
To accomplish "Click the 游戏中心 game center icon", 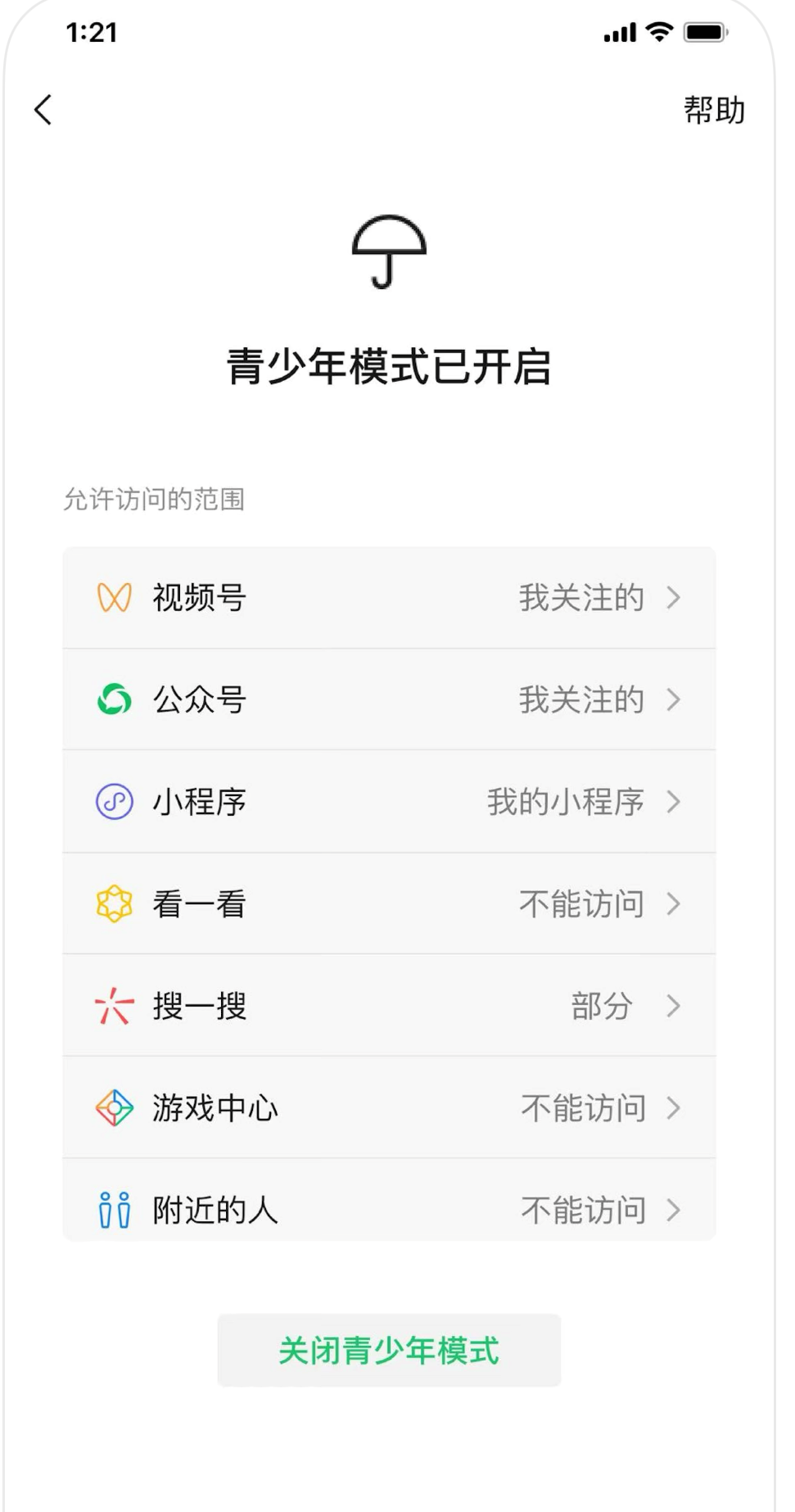I will (x=115, y=1108).
